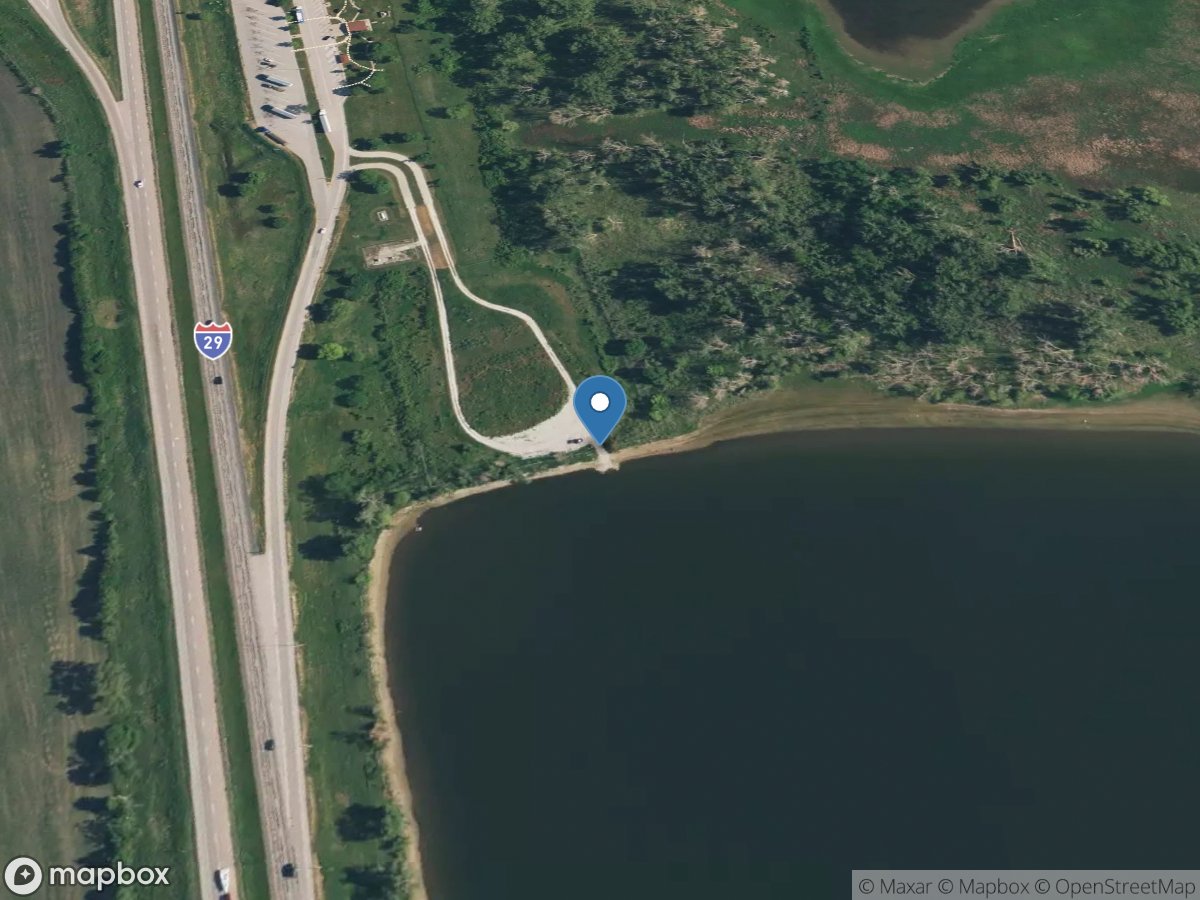Open the OpenStreetMap attribution link

pos(1114,886)
